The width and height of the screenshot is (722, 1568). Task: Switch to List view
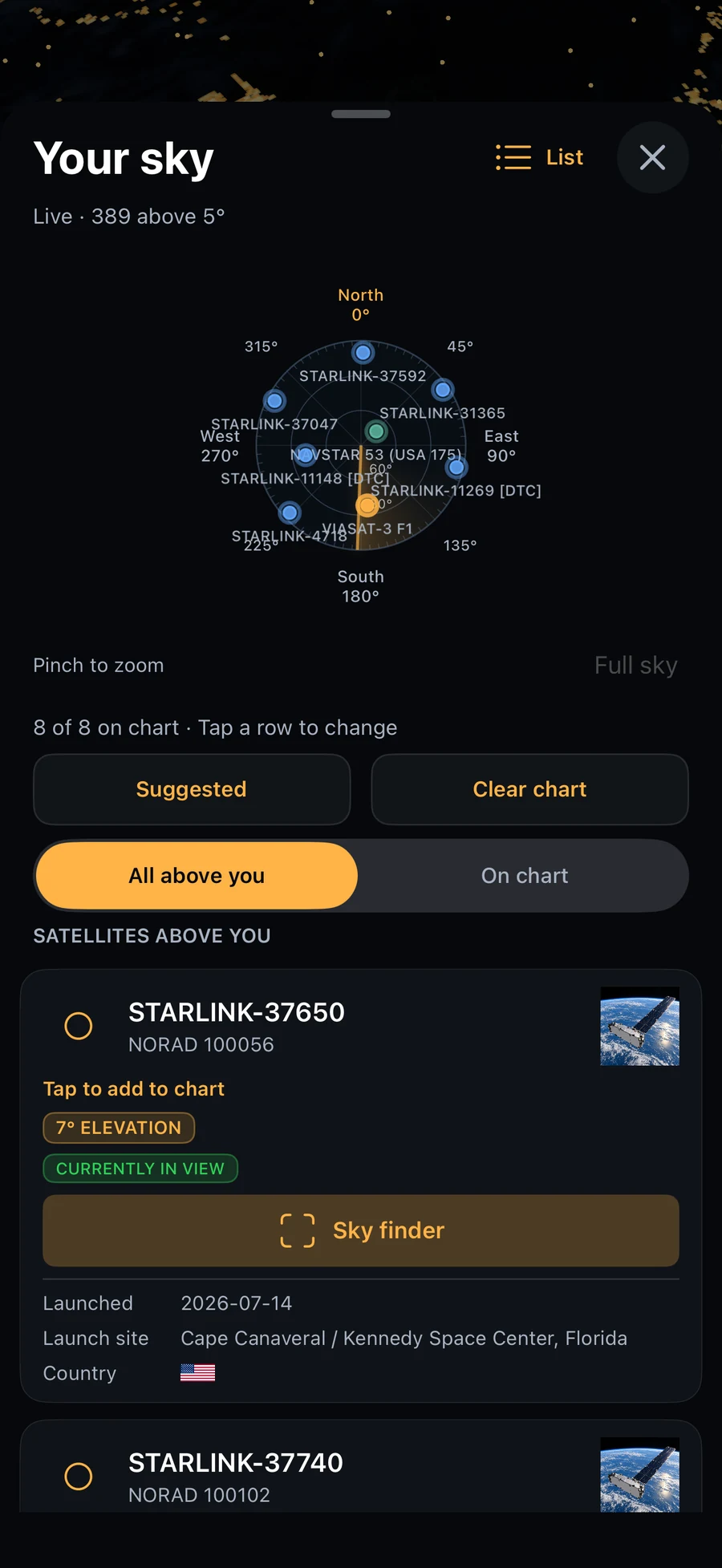point(539,157)
